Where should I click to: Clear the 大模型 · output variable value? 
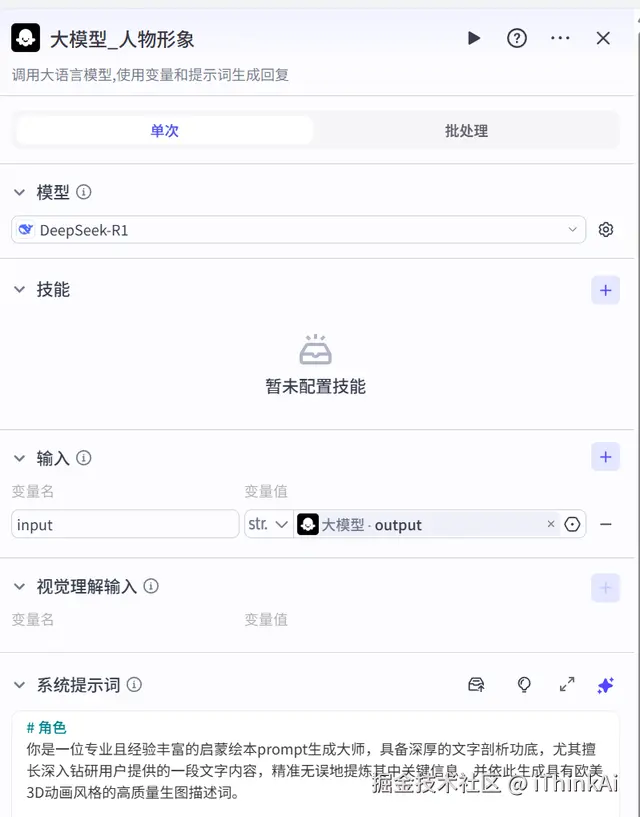551,525
